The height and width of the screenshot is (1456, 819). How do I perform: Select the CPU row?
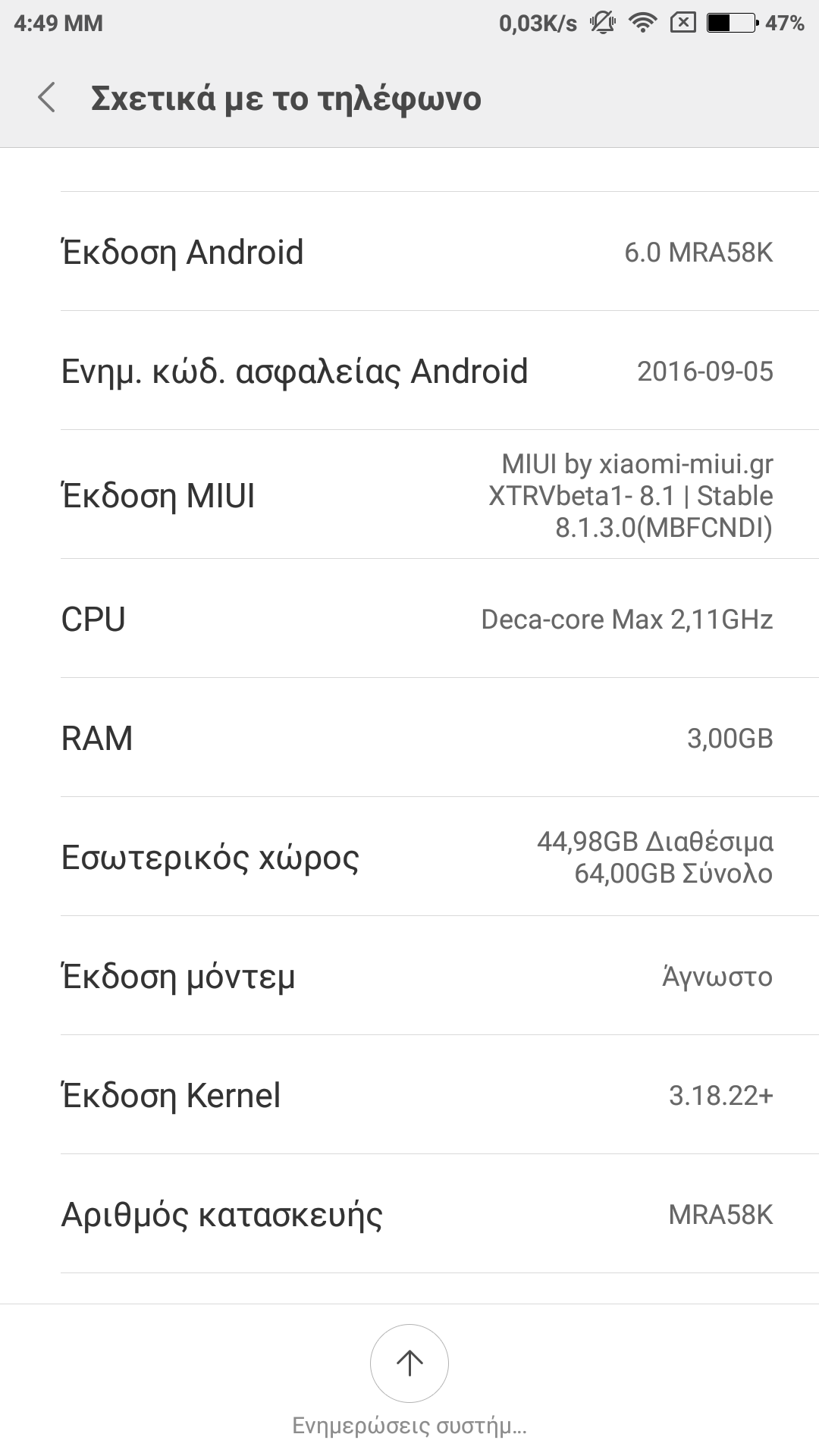(409, 619)
